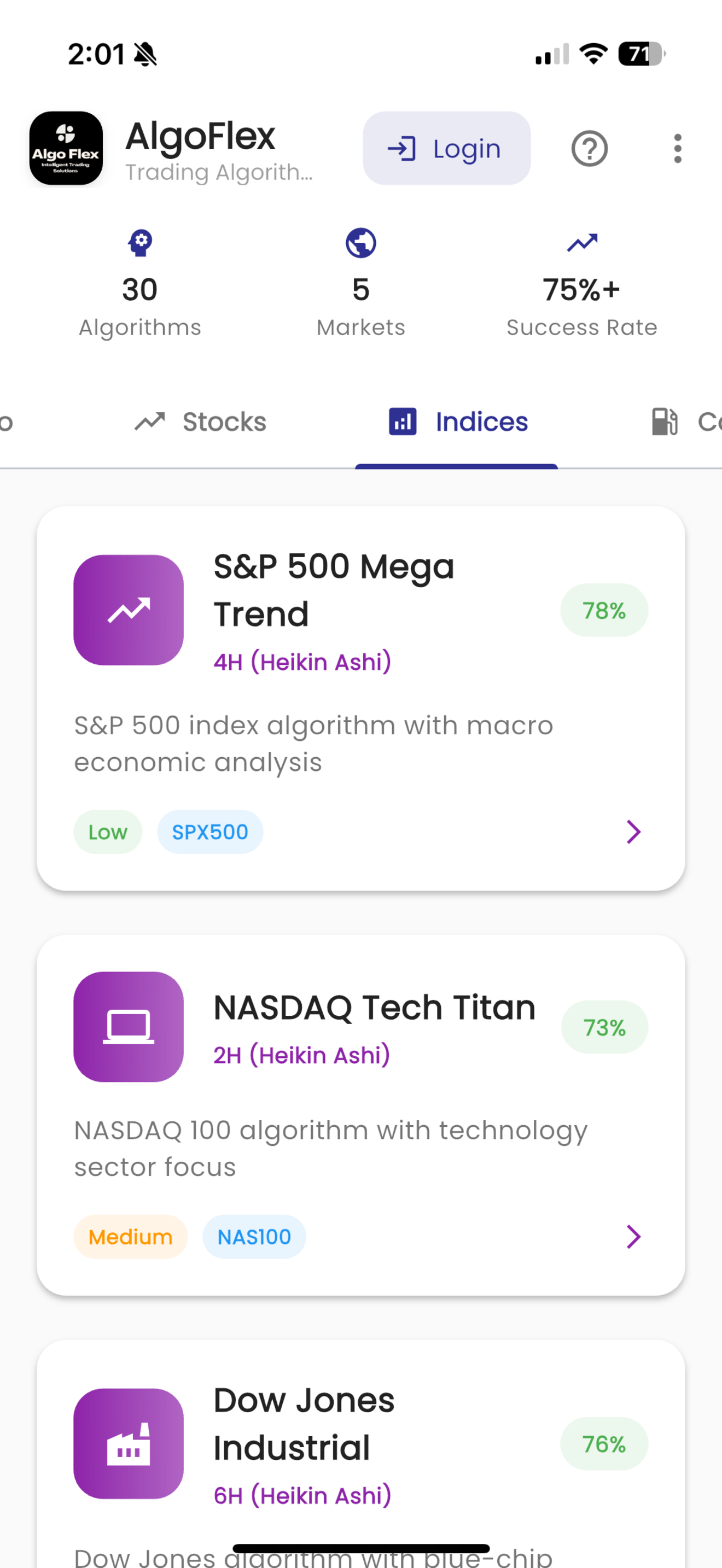Open the S&P 500 Mega Trend card
Screen dimensions: 722x1568
[x=361, y=698]
